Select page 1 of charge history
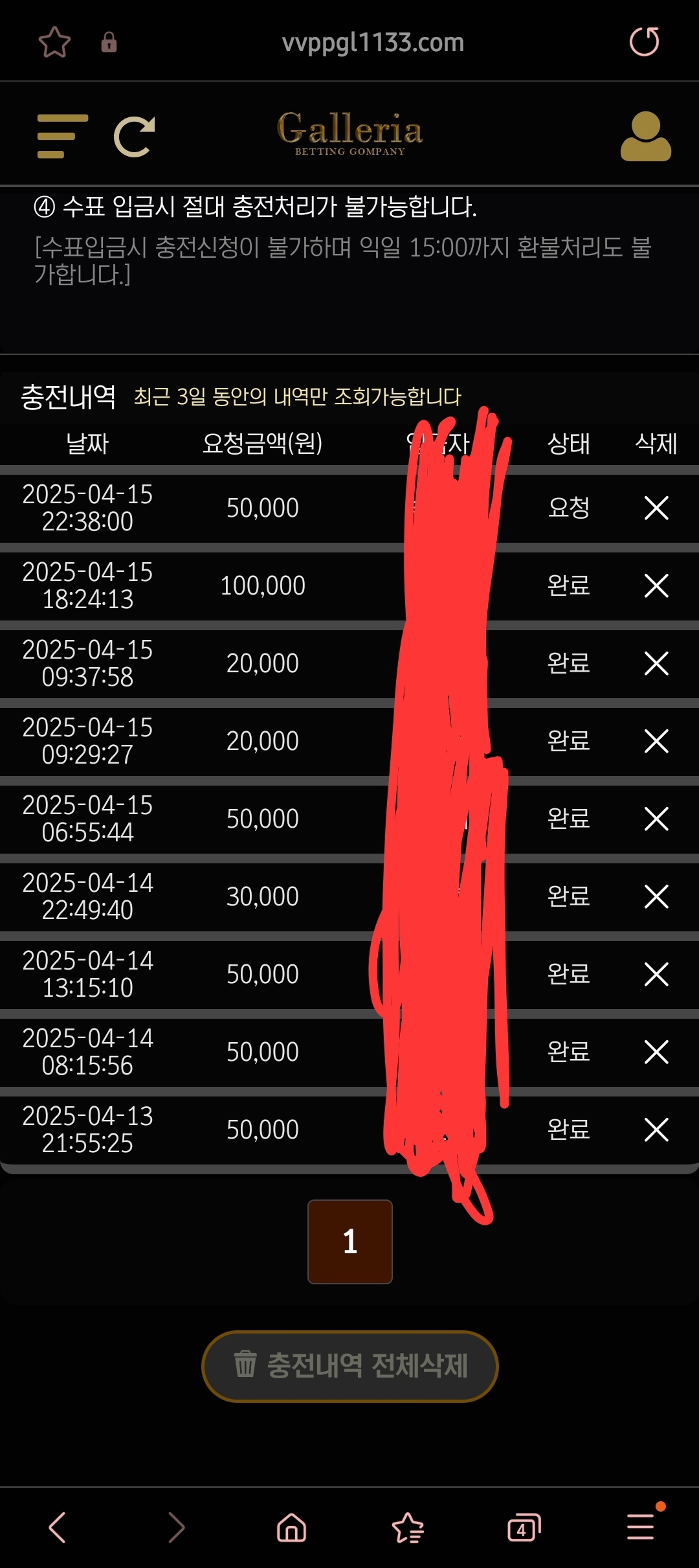699x1568 pixels. [349, 1242]
